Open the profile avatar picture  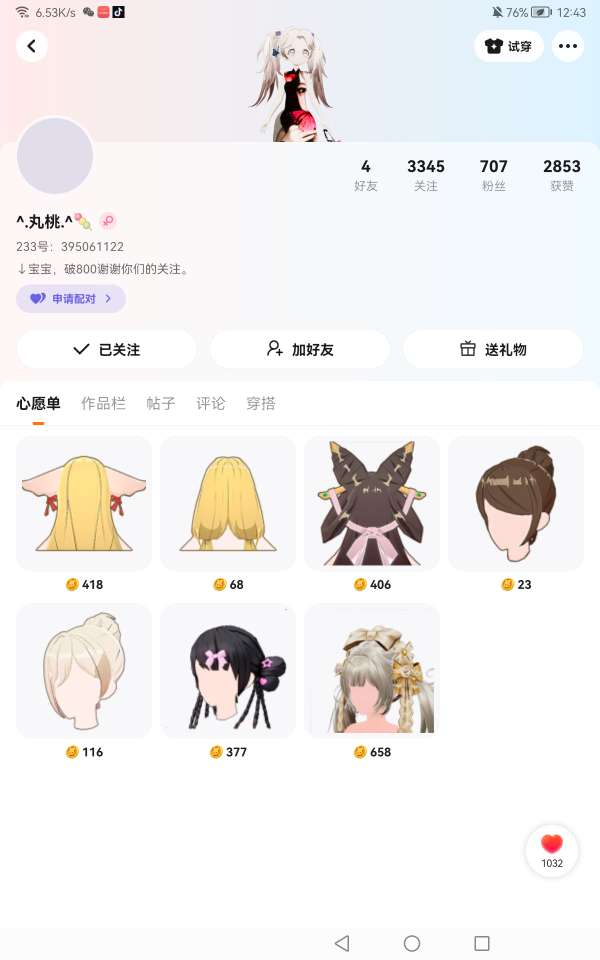point(56,156)
